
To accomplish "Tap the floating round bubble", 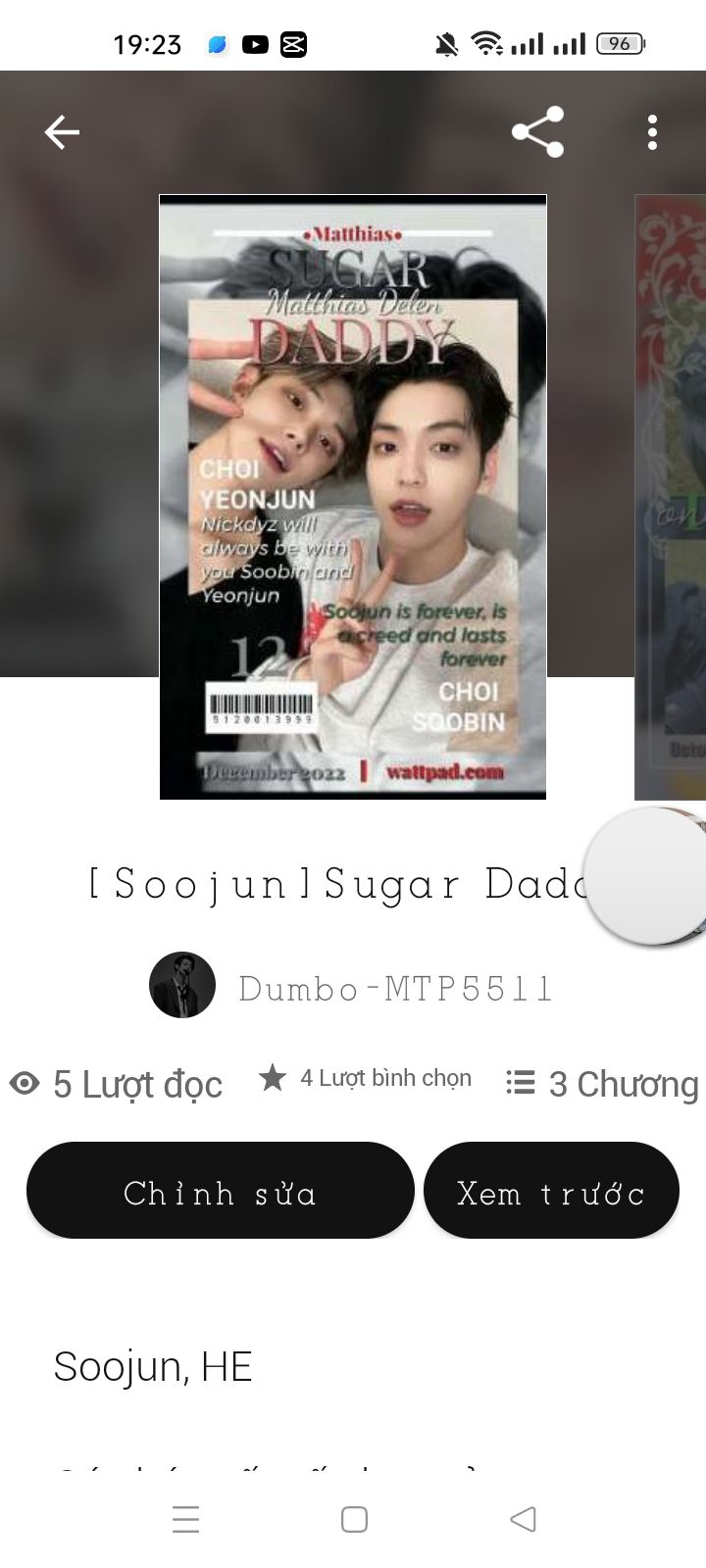I will coord(649,875).
